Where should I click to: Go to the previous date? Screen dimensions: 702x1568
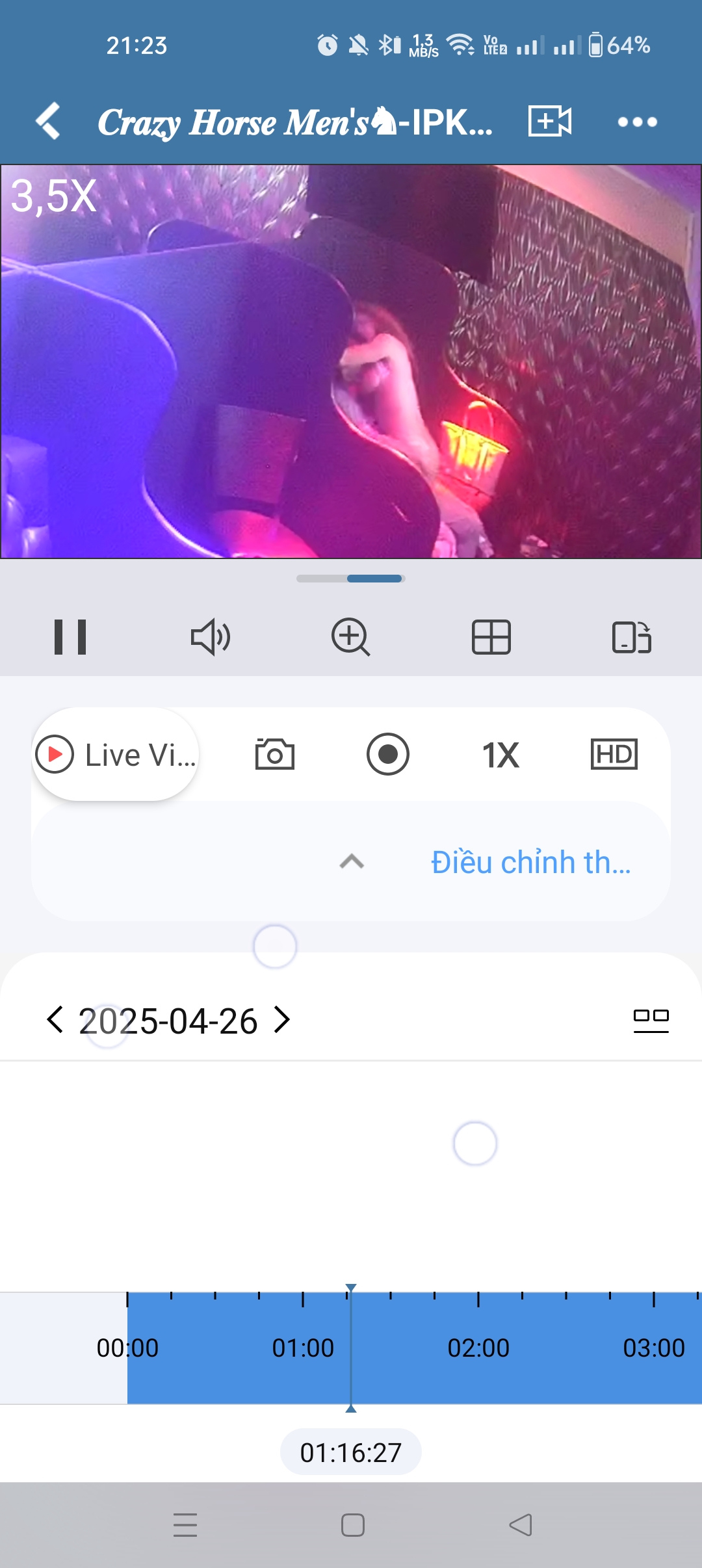tap(55, 1020)
